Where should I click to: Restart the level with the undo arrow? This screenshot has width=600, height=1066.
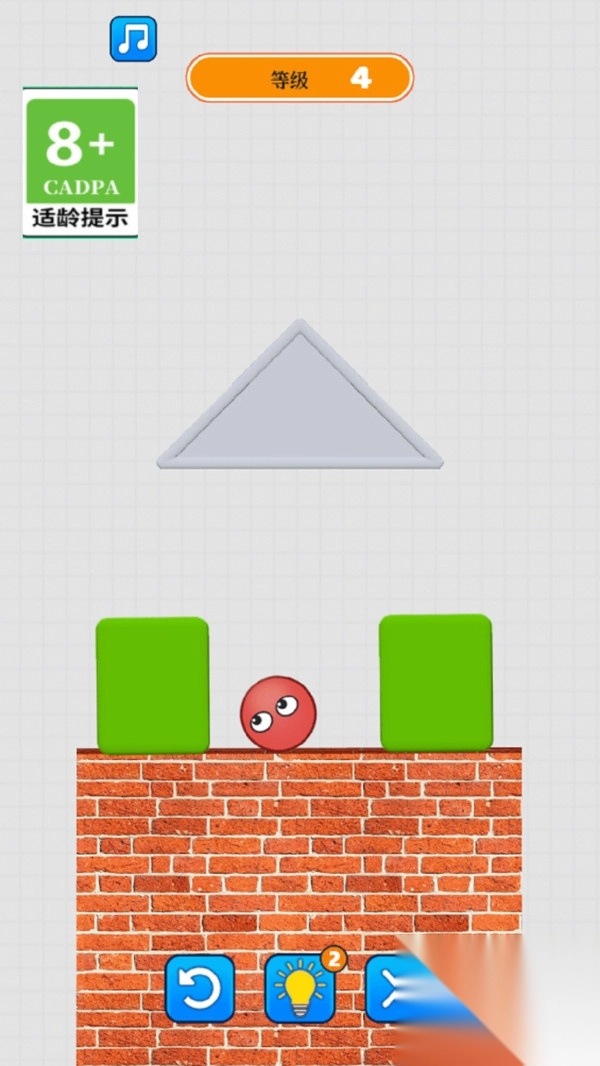tap(200, 988)
